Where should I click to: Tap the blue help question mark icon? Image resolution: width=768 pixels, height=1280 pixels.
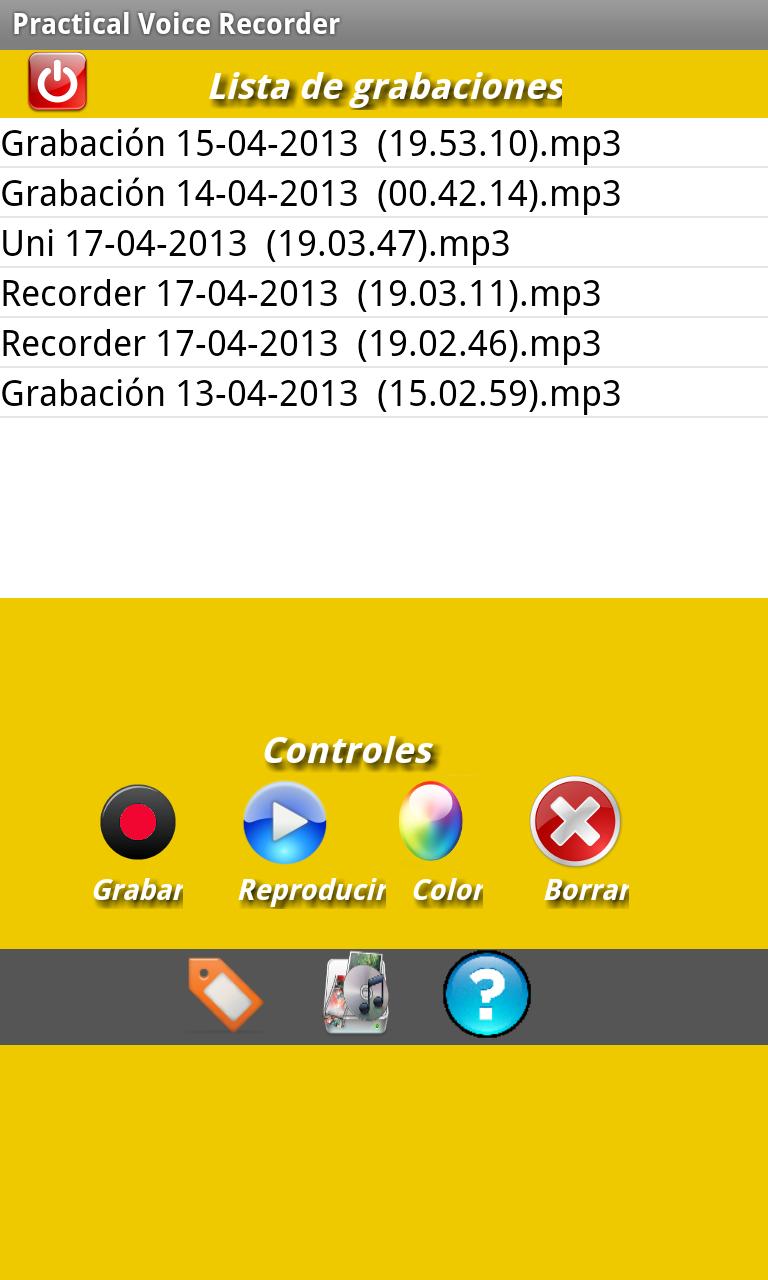tap(487, 995)
